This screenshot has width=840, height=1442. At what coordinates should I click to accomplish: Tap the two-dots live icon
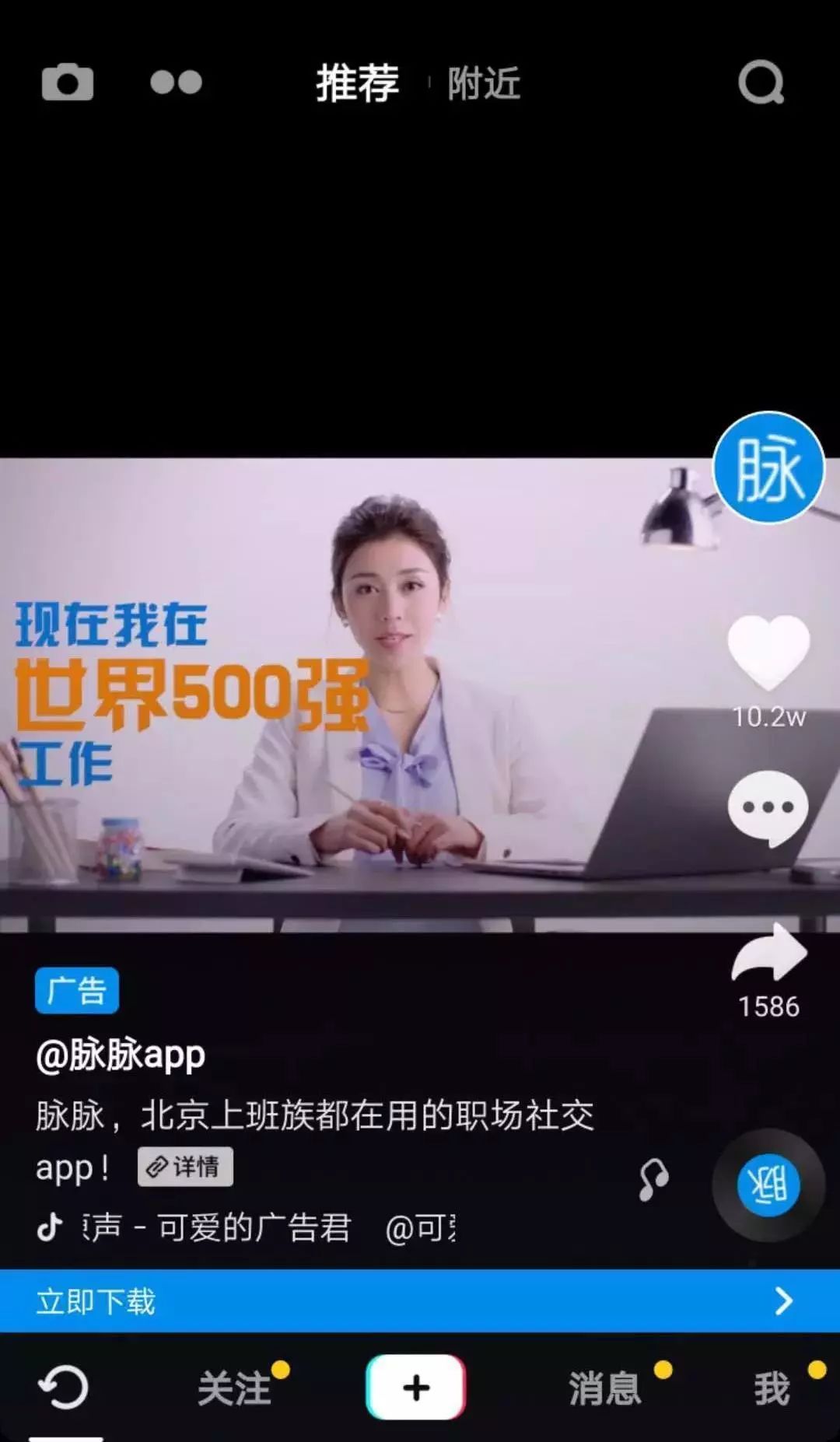pos(176,82)
